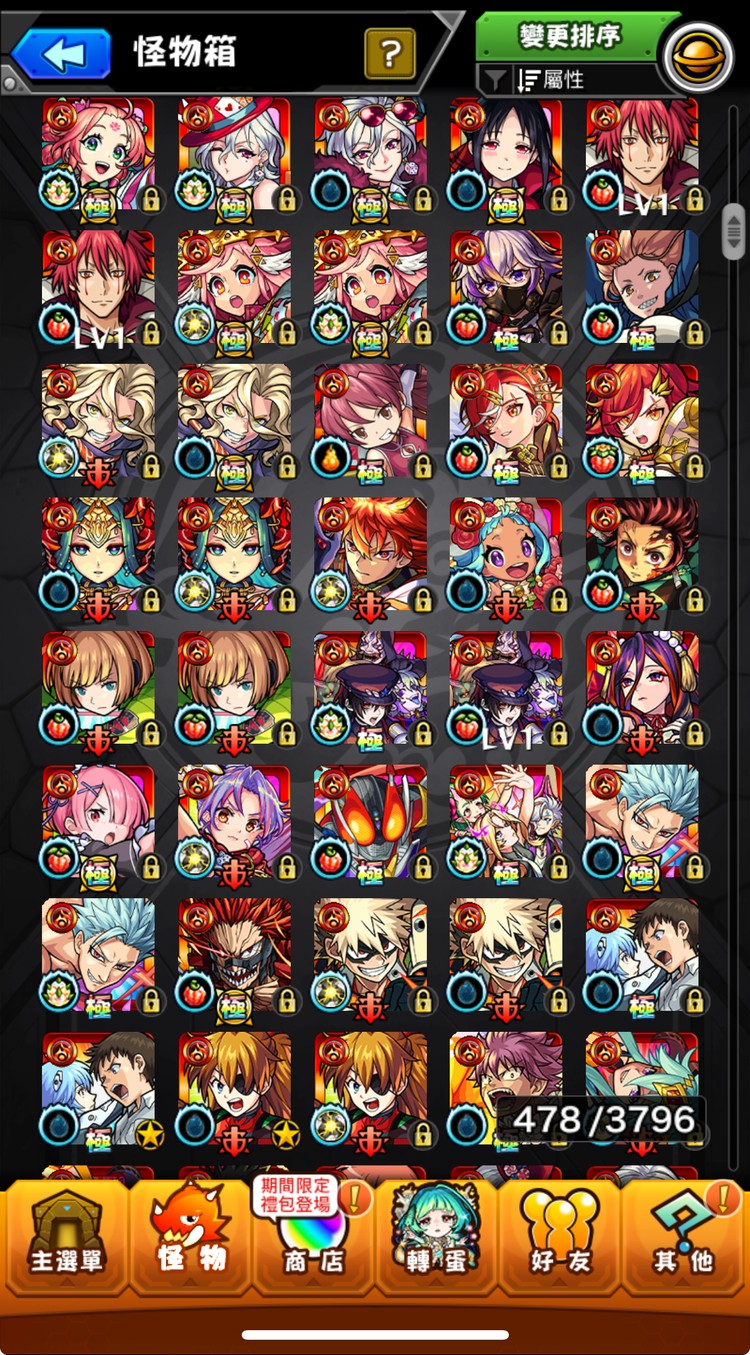Select the pink-haired Ram maid monster
750x1355 pixels.
(98, 822)
